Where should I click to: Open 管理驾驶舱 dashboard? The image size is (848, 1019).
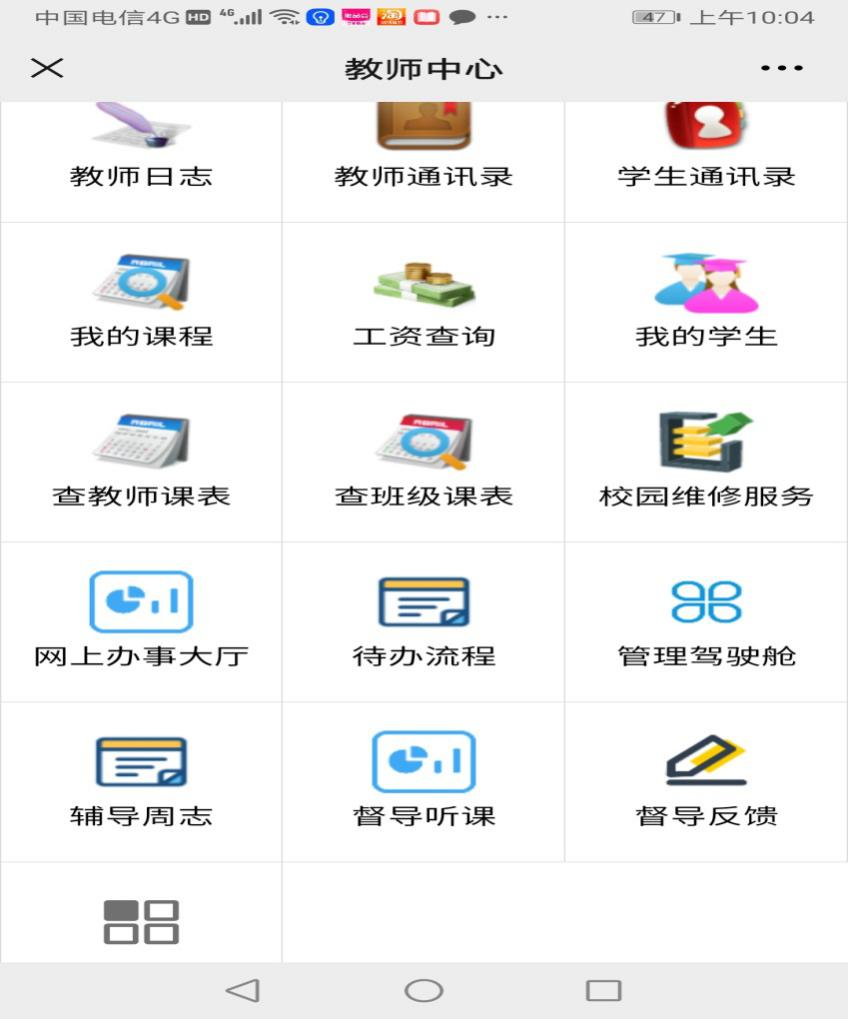706,622
